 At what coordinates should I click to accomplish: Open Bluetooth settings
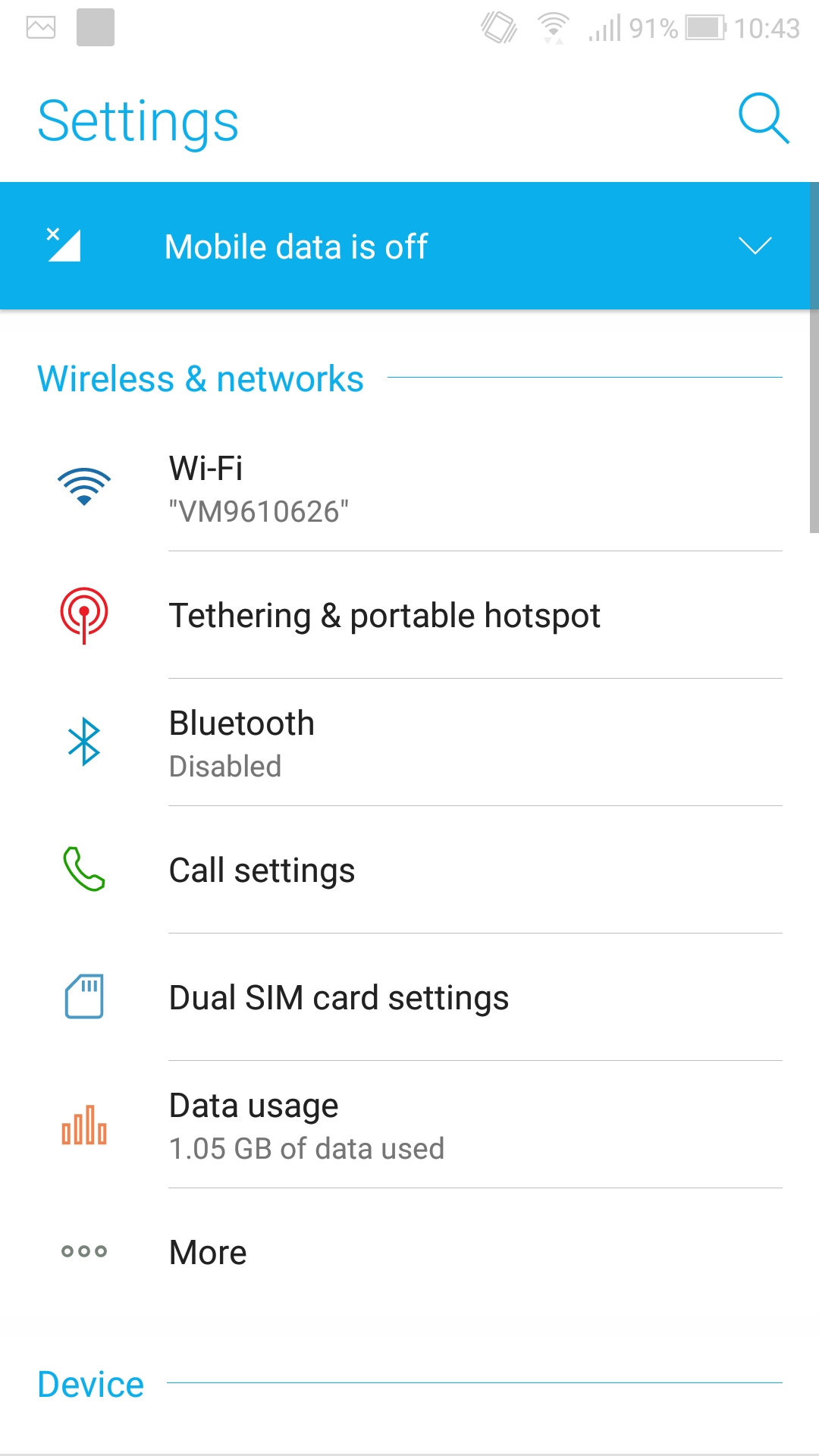coord(409,743)
